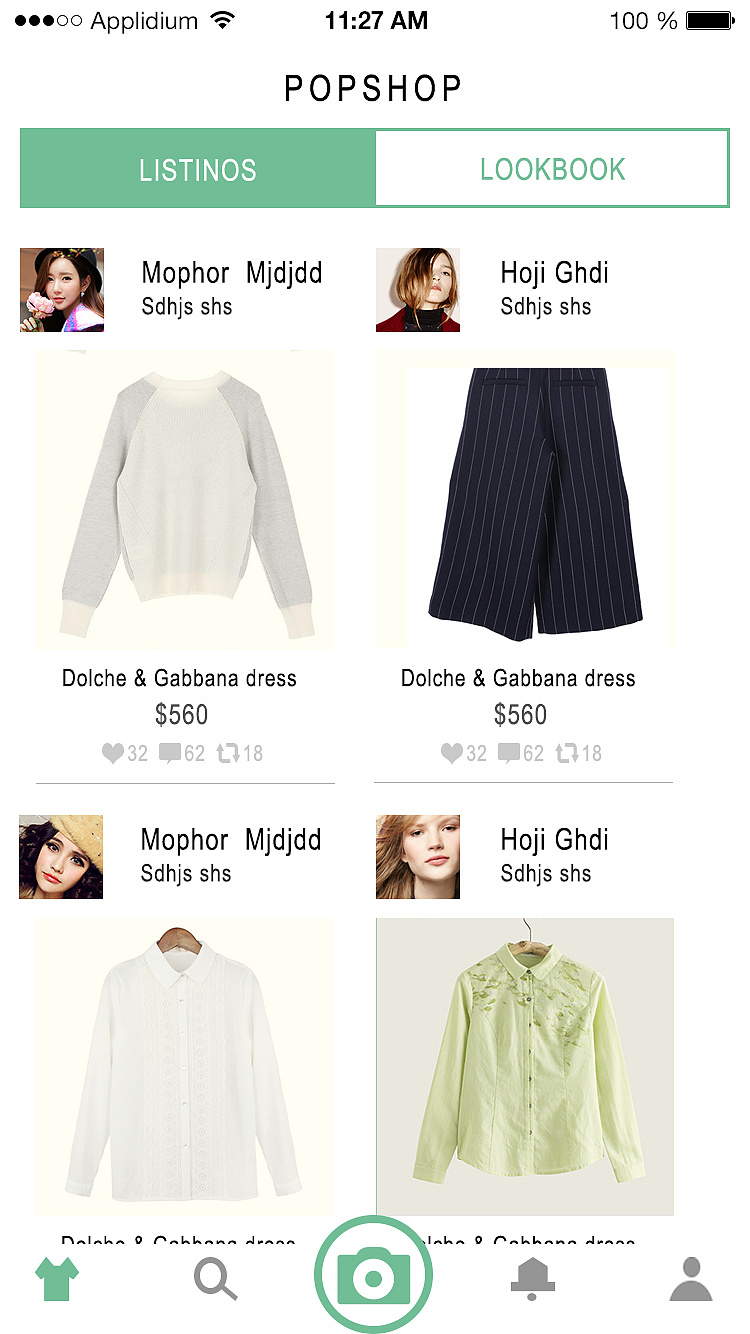
Task: Go to the profile tab
Action: [x=690, y=1279]
